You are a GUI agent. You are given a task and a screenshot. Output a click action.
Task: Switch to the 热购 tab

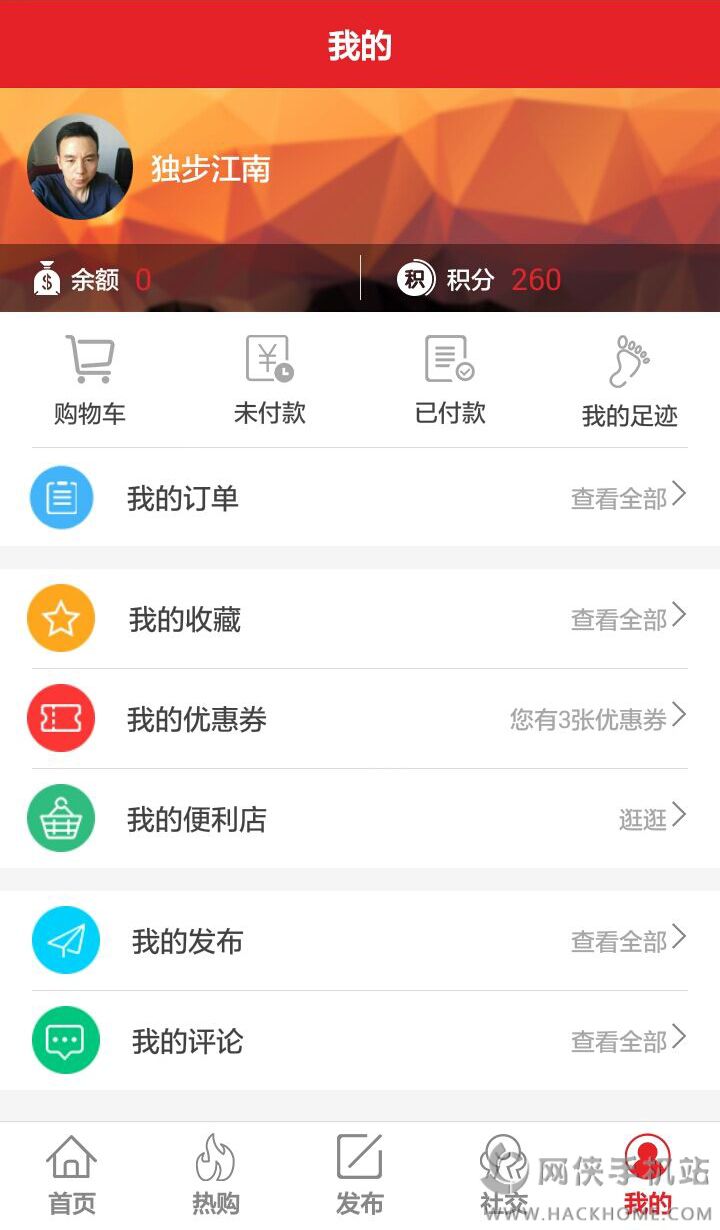(216, 1175)
